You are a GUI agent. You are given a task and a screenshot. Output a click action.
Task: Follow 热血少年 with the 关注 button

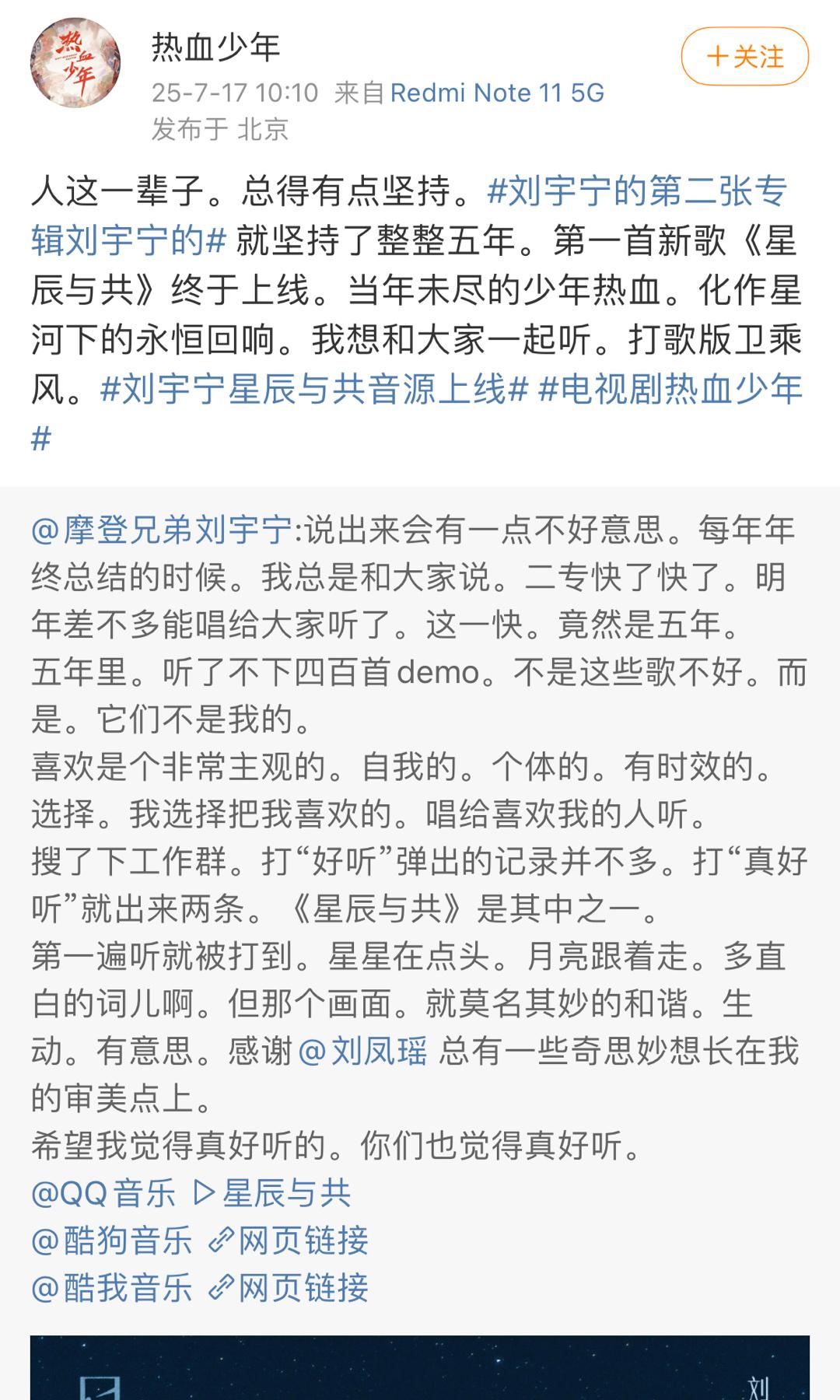click(745, 57)
